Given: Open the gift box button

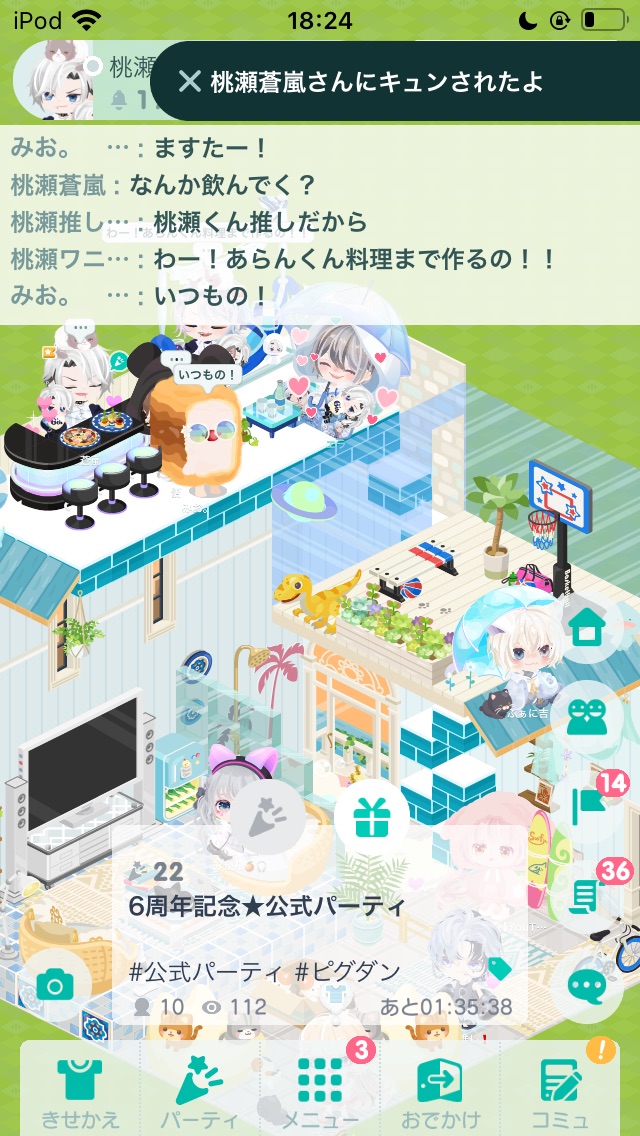Looking at the screenshot, I should click(x=372, y=818).
